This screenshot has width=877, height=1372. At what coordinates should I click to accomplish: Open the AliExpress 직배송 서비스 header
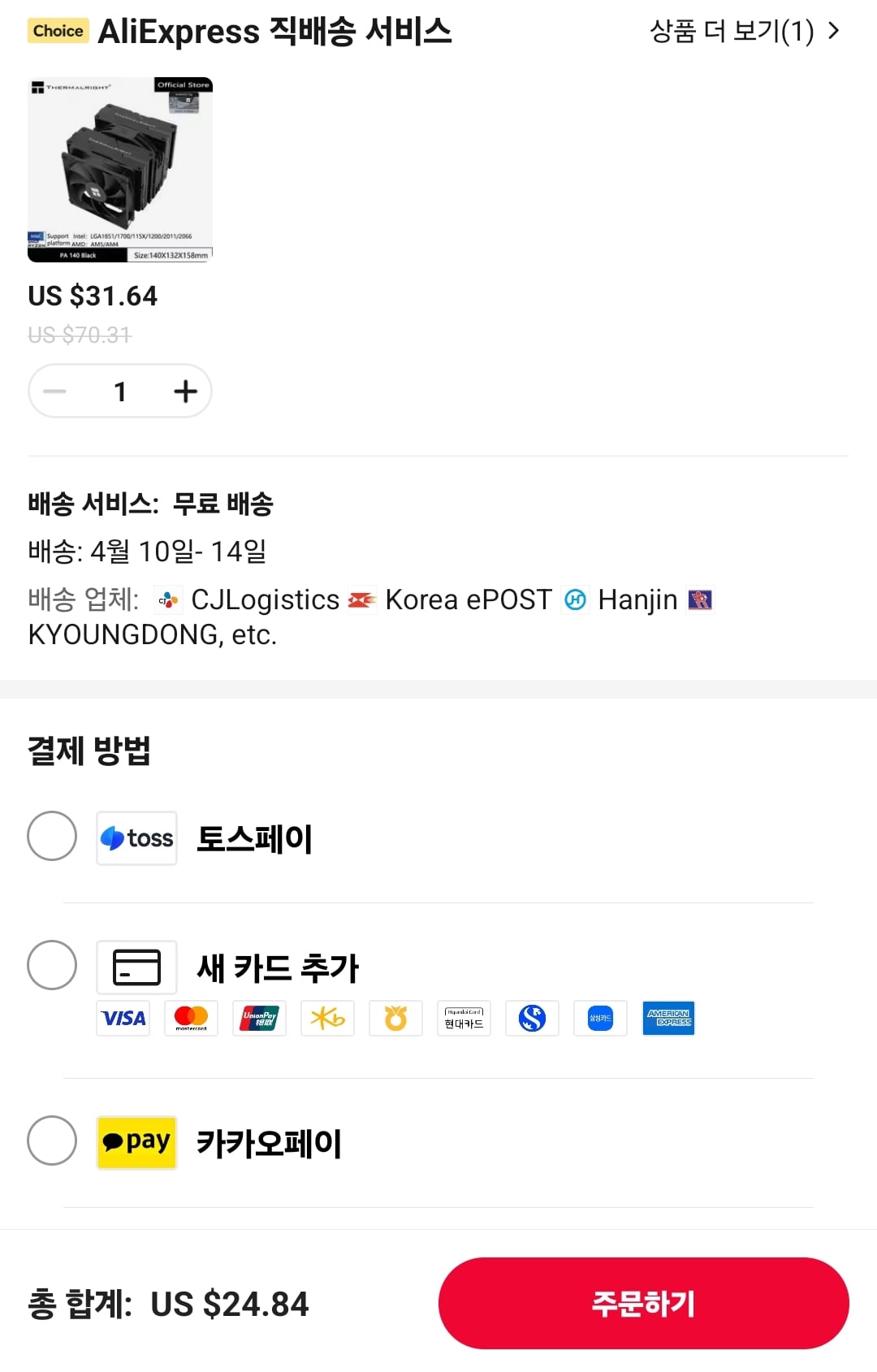(274, 31)
